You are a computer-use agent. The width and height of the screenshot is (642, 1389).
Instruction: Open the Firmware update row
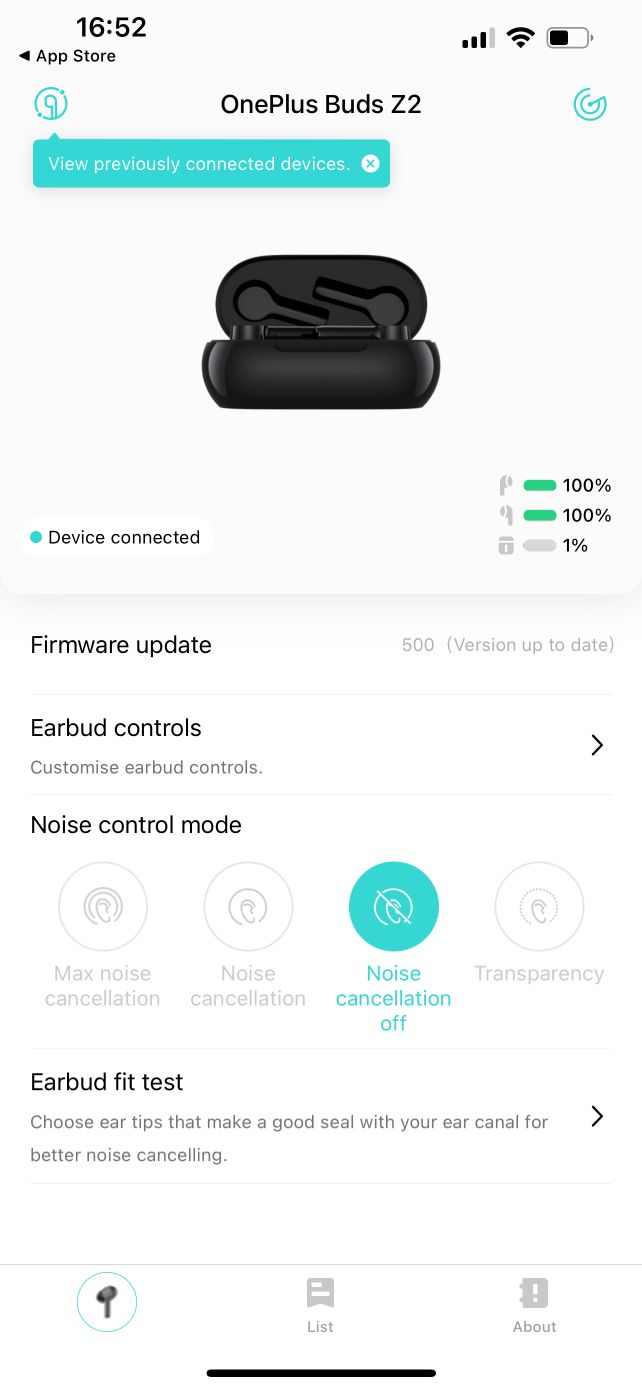pyautogui.click(x=320, y=645)
